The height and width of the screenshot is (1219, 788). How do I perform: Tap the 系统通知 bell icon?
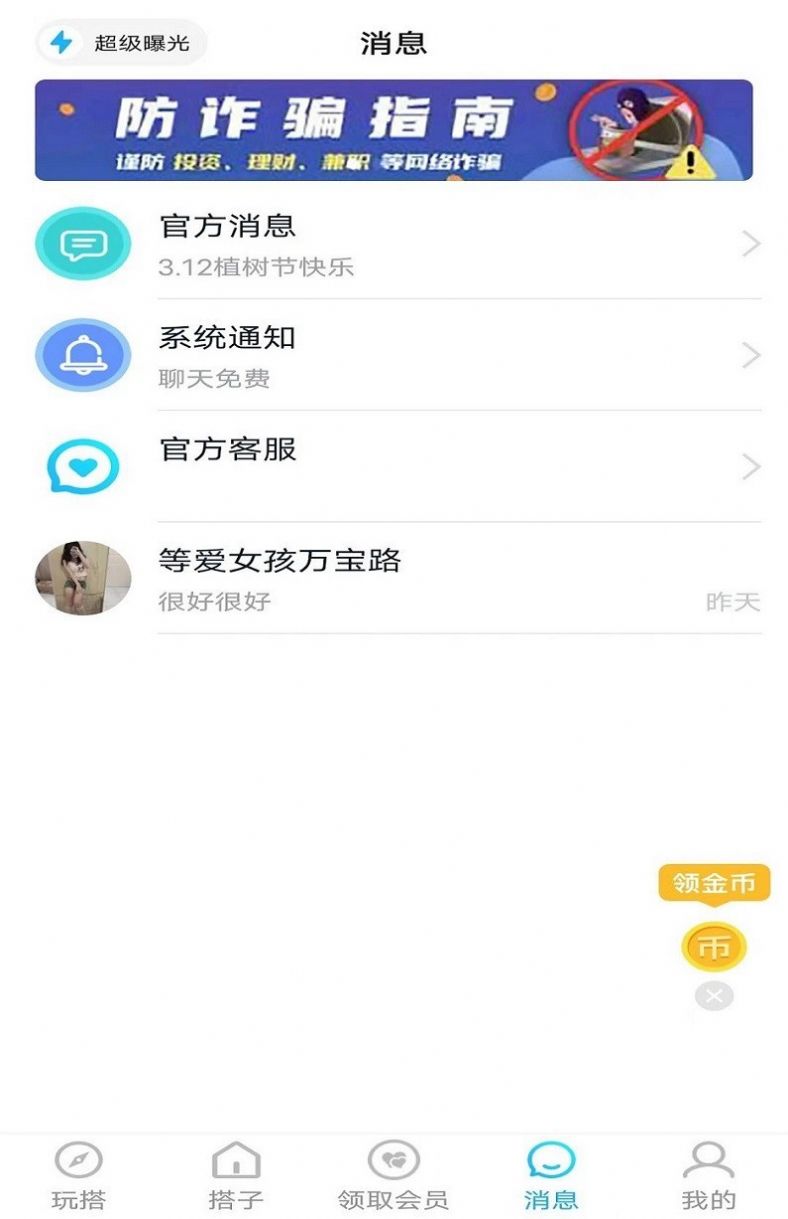click(x=82, y=355)
